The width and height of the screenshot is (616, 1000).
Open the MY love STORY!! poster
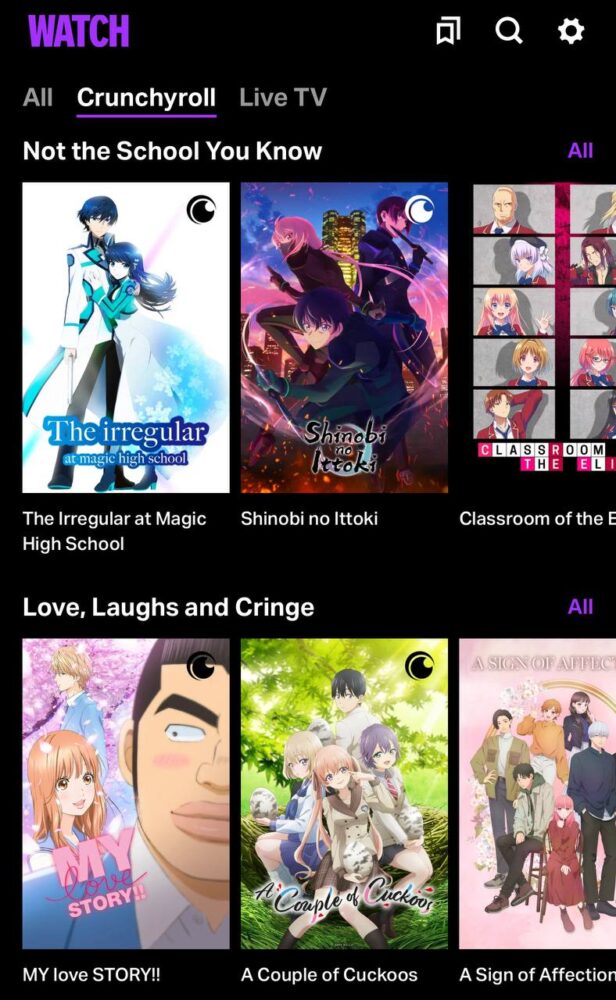tap(126, 793)
